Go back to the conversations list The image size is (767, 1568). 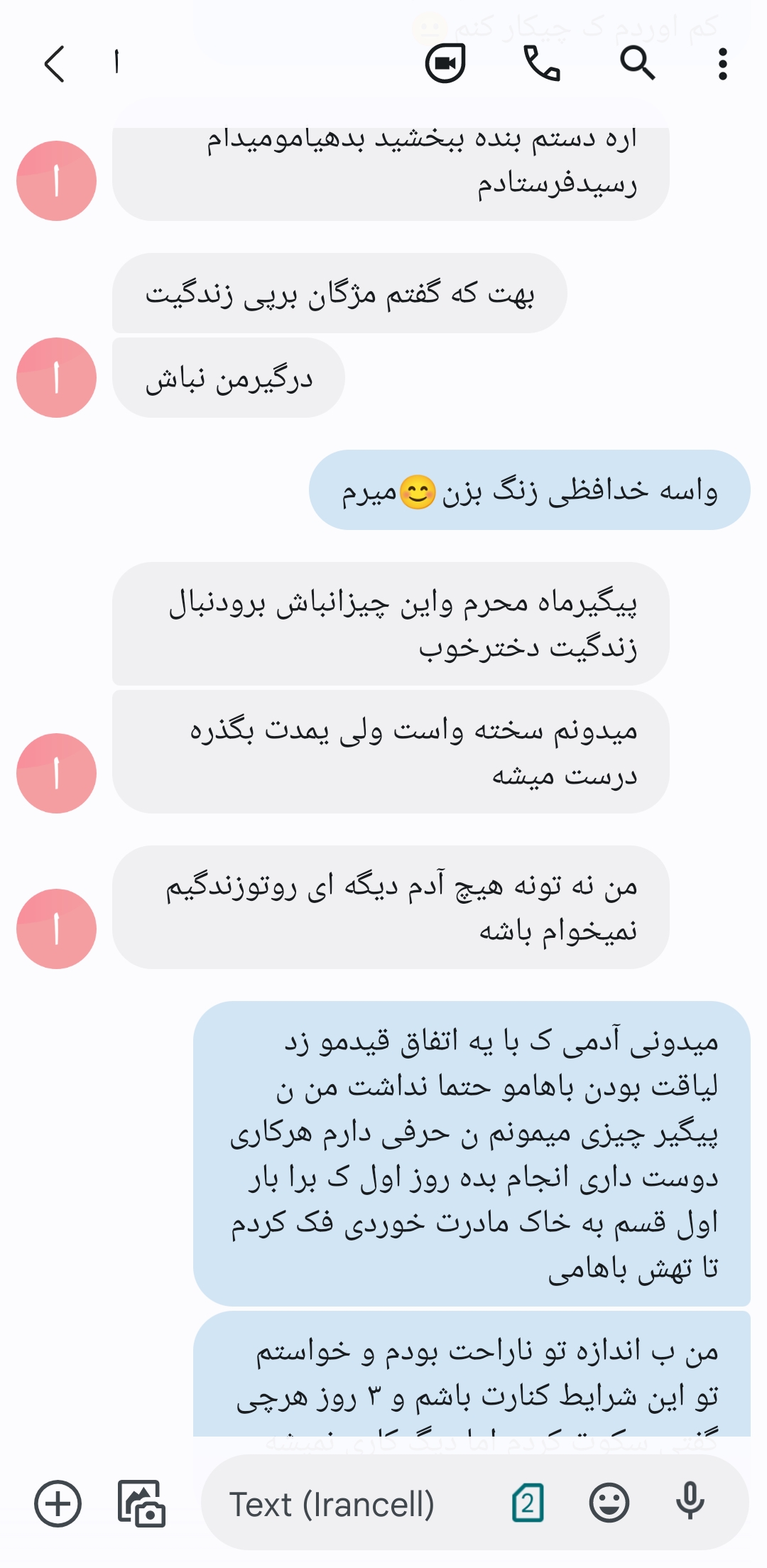coord(55,64)
